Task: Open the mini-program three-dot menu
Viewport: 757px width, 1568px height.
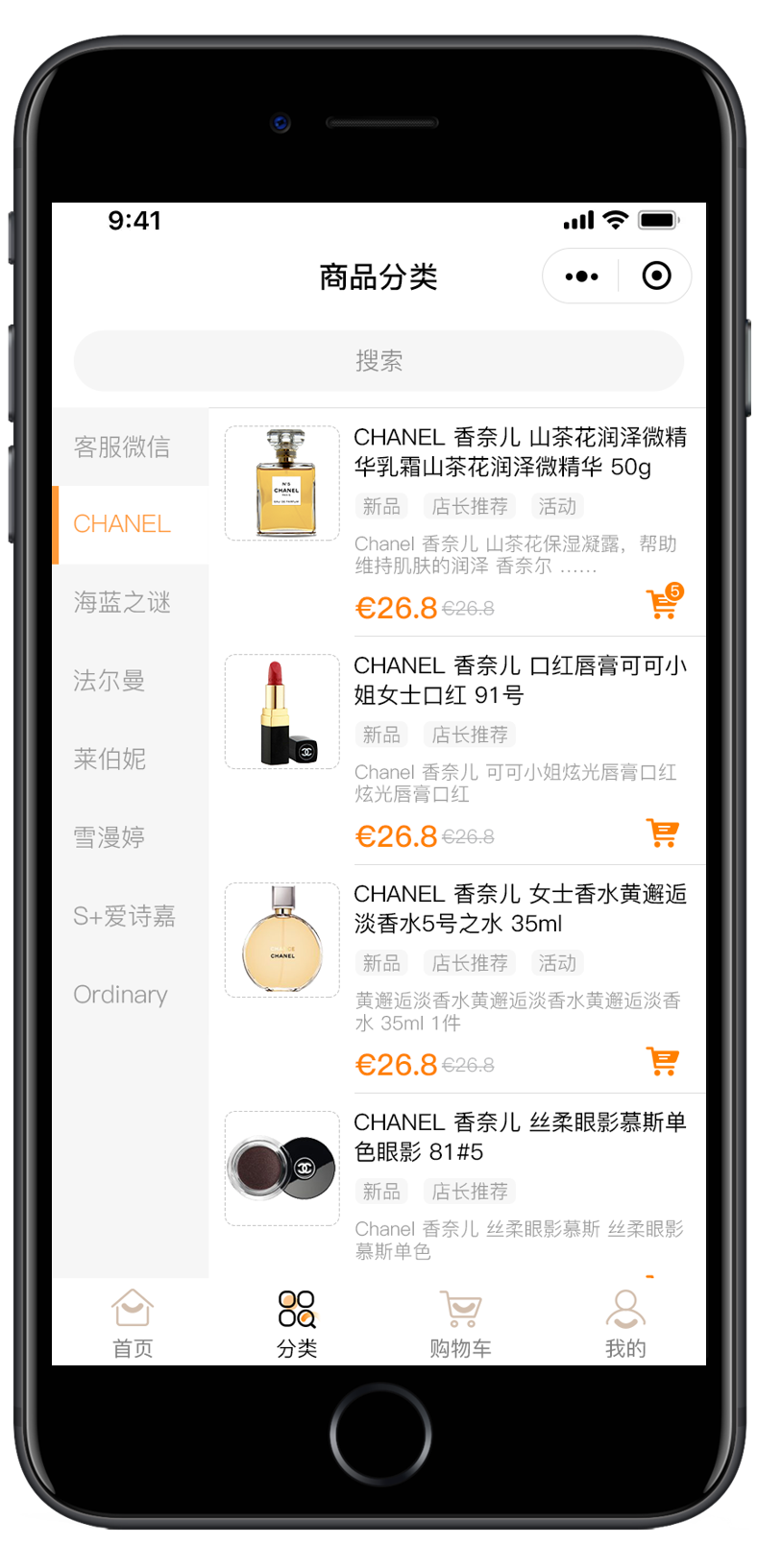Action: [582, 277]
